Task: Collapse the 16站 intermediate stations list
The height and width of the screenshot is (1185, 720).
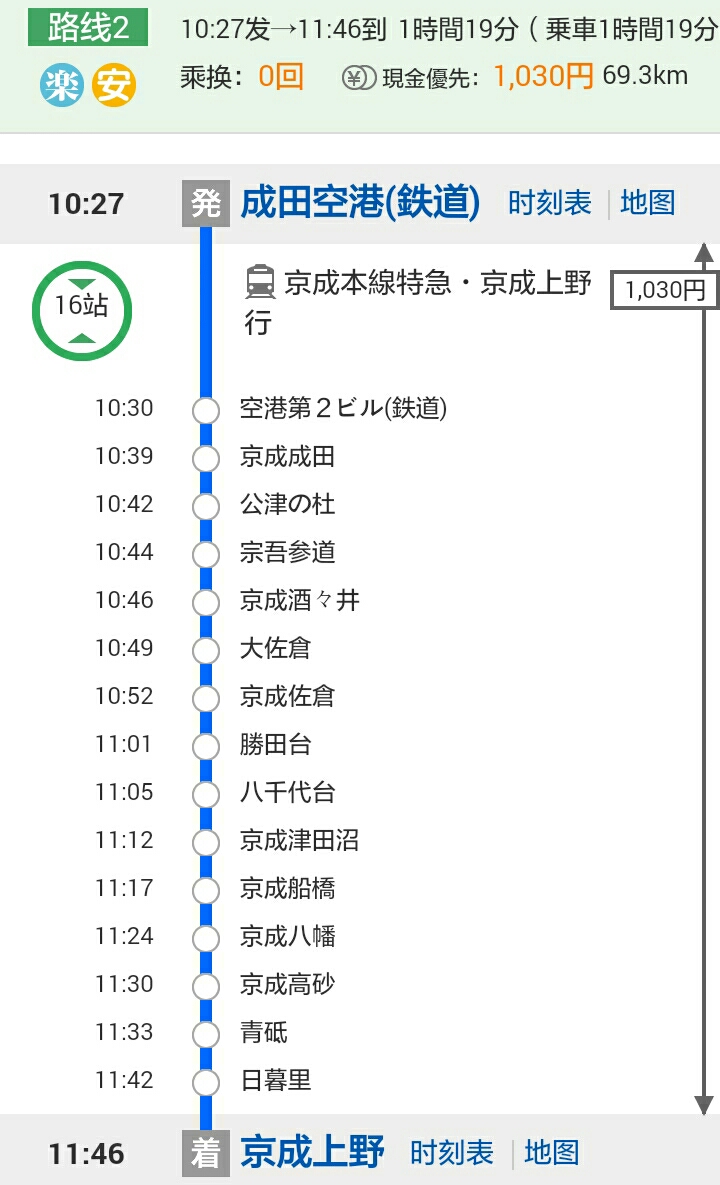Action: tap(81, 309)
